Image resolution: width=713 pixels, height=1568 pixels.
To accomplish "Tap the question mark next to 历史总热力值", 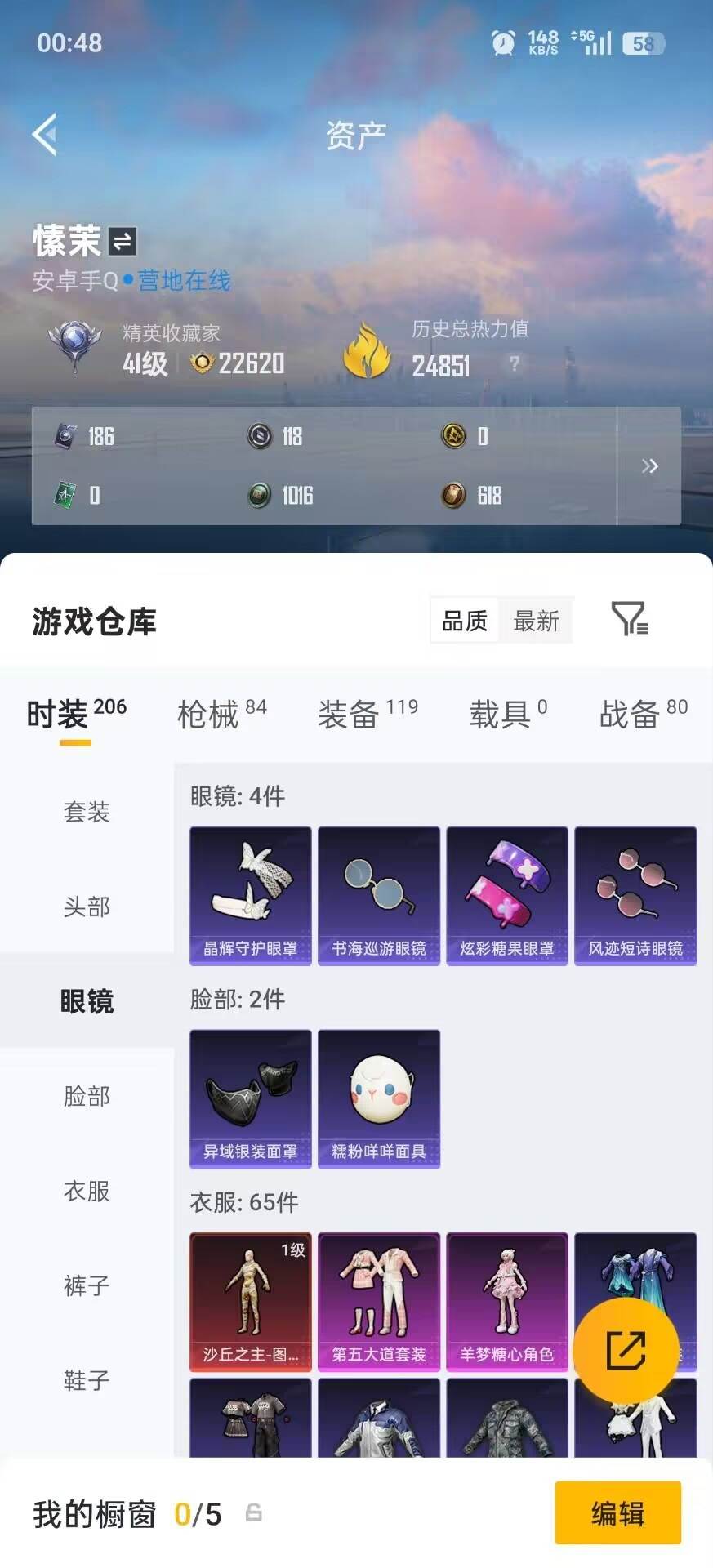I will point(514,364).
